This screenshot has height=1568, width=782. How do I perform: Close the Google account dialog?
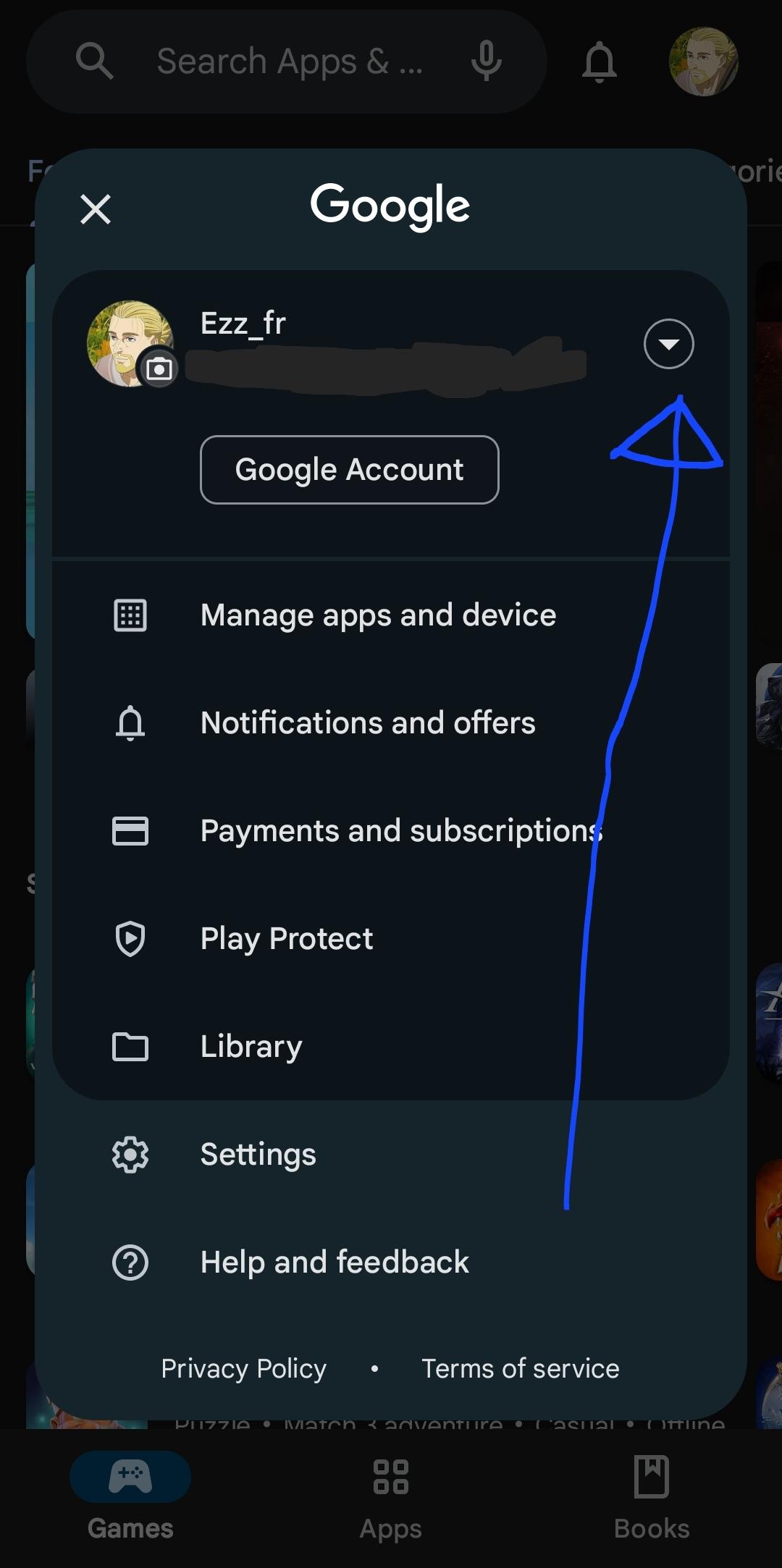tap(96, 209)
